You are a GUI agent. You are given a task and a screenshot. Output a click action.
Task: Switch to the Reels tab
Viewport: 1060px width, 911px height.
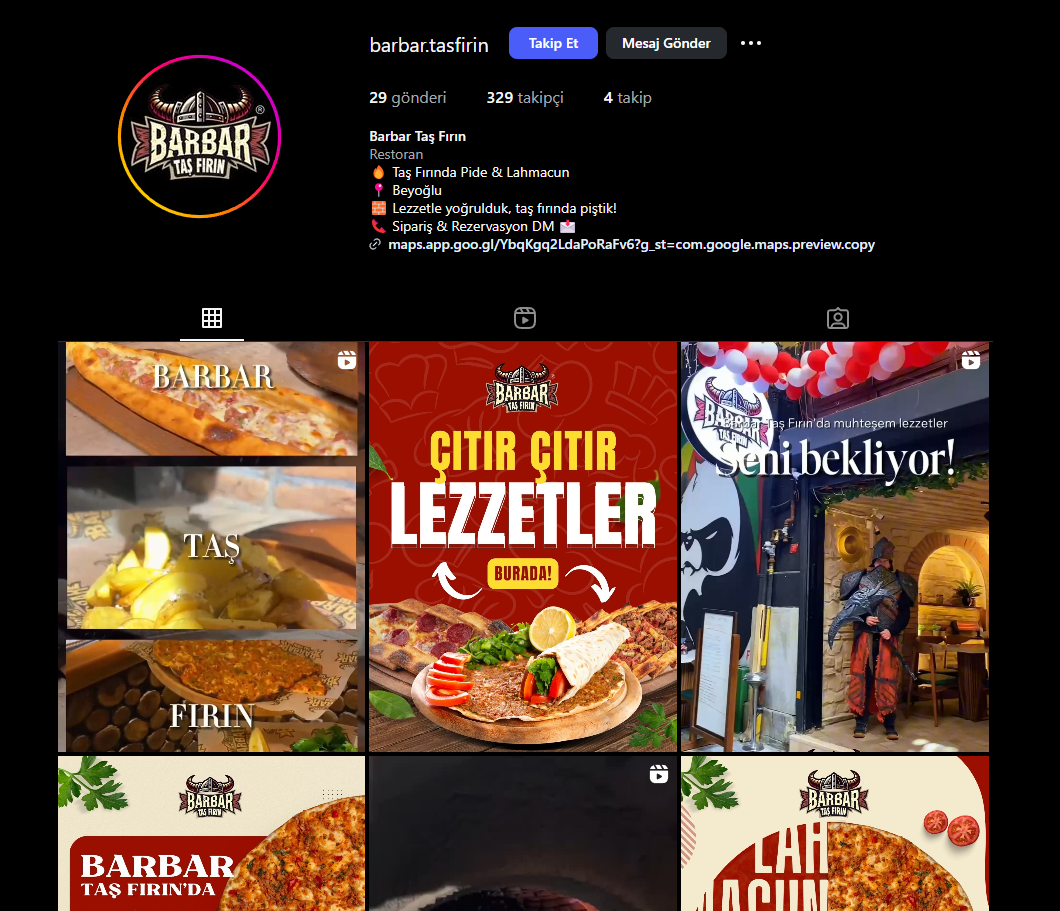coord(525,318)
